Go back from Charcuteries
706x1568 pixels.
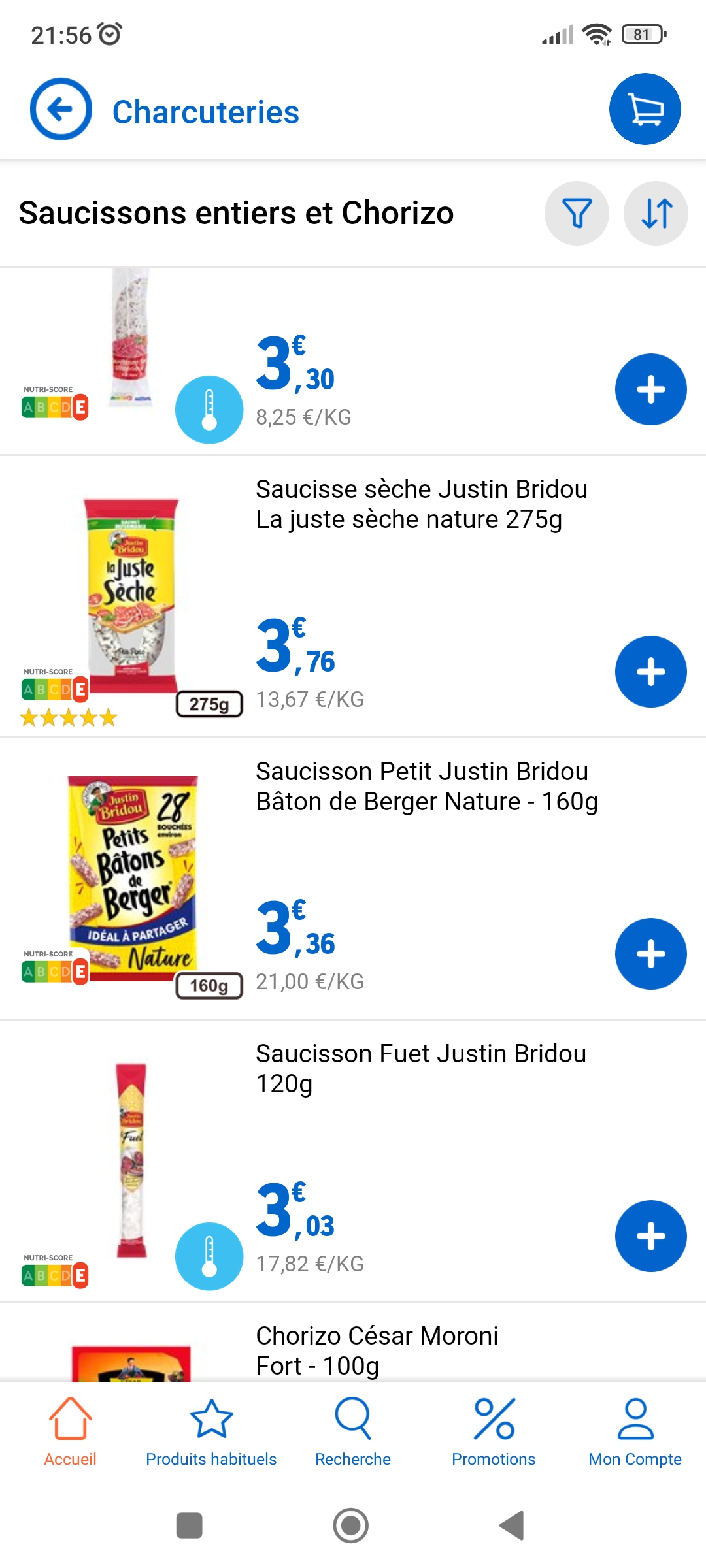coord(61,109)
